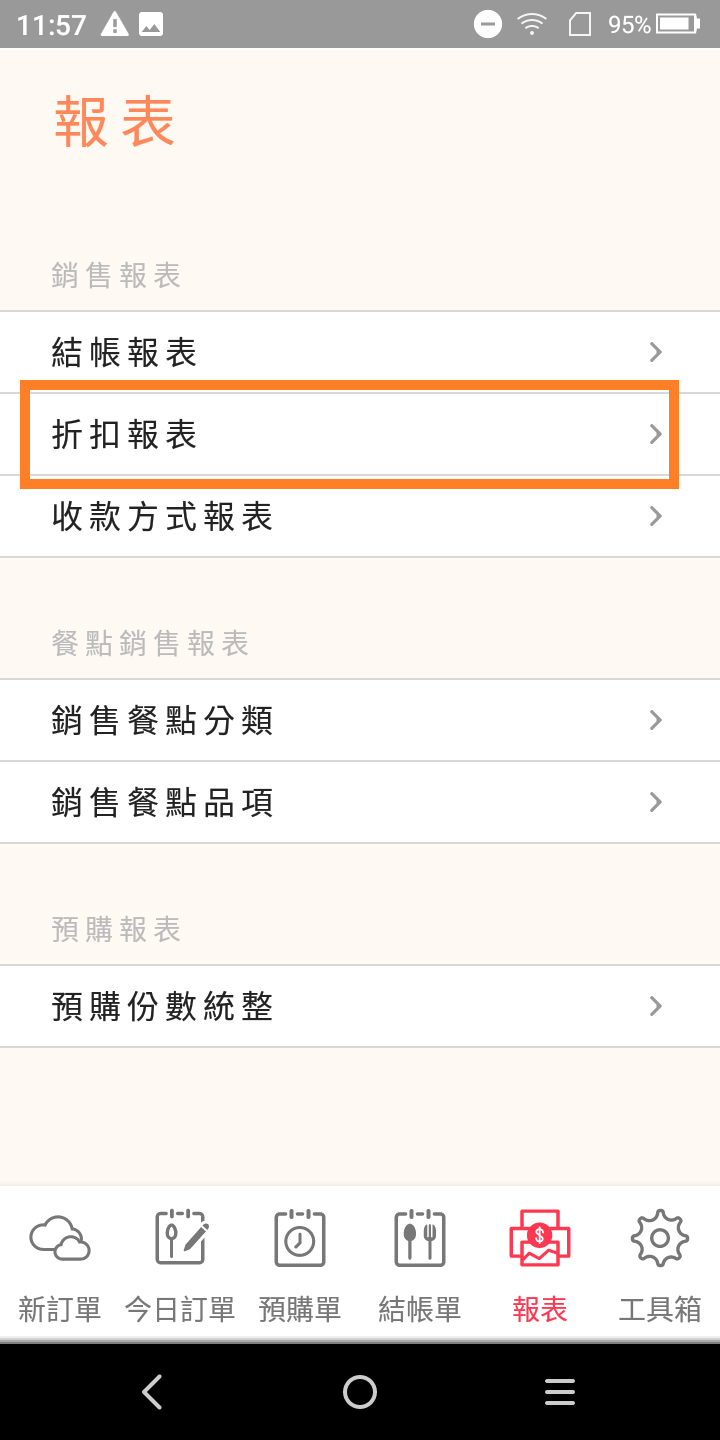Image resolution: width=720 pixels, height=1440 pixels.
Task: Switch to the 結帳單 tab
Action: (x=420, y=1264)
